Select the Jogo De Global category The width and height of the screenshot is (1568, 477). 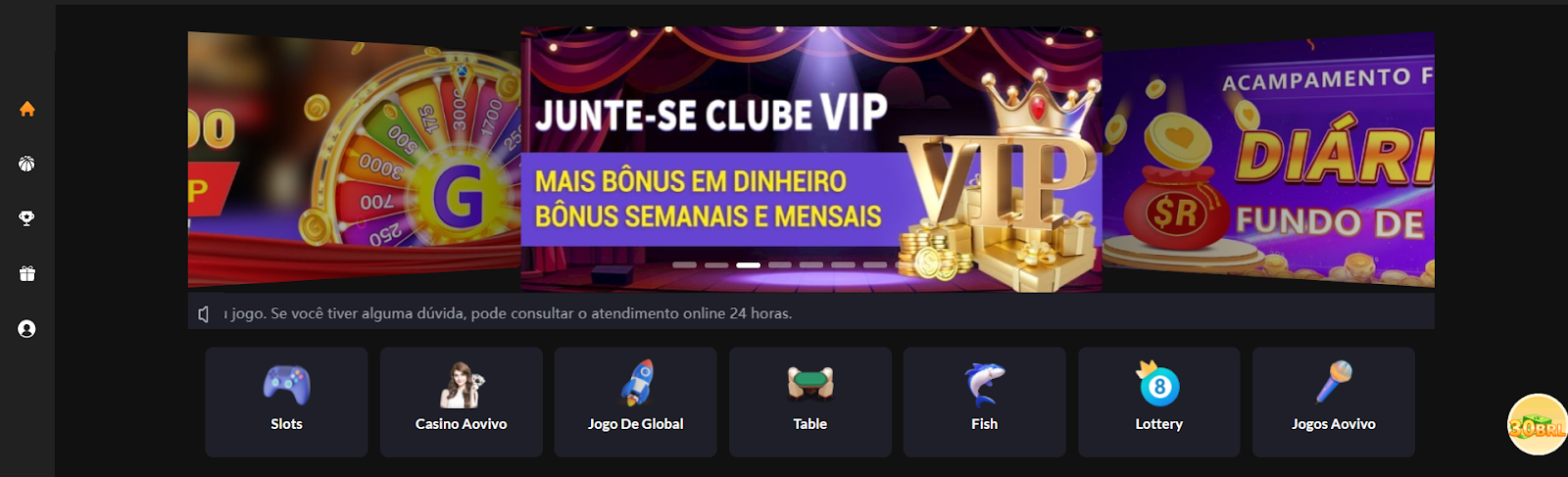pyautogui.click(x=635, y=402)
